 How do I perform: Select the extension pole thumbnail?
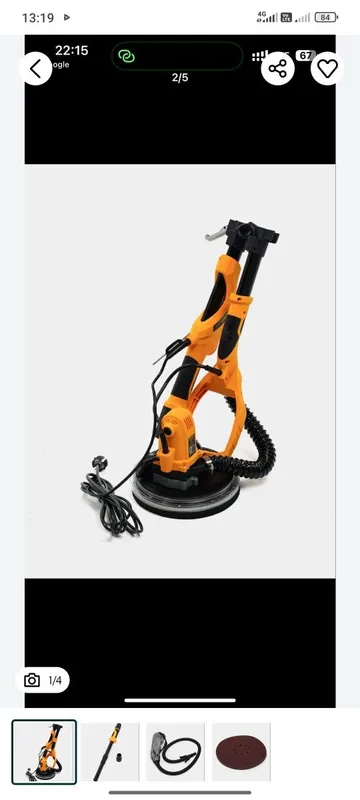[110, 752]
